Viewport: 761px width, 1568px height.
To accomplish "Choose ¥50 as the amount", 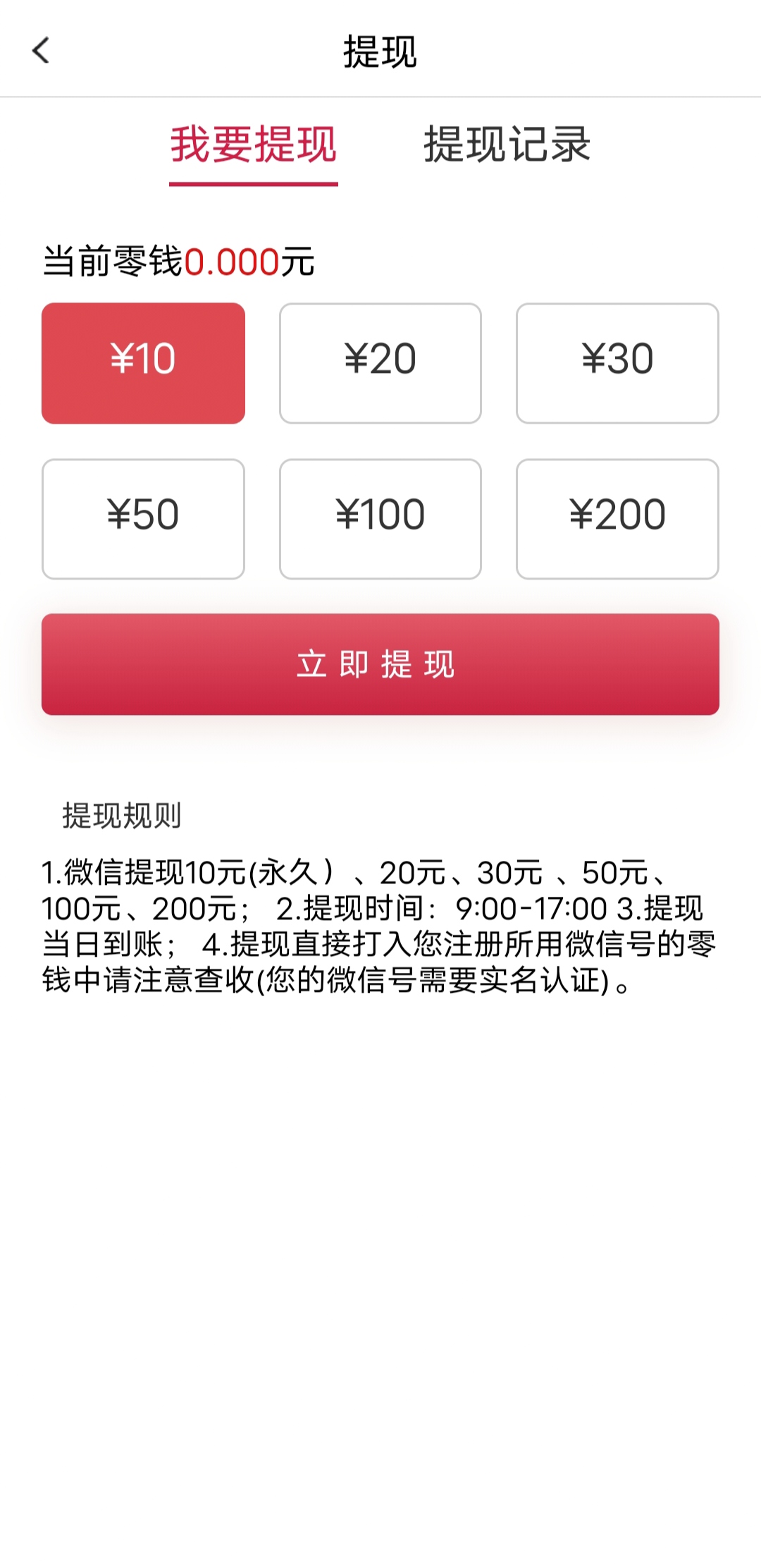I will (x=143, y=519).
